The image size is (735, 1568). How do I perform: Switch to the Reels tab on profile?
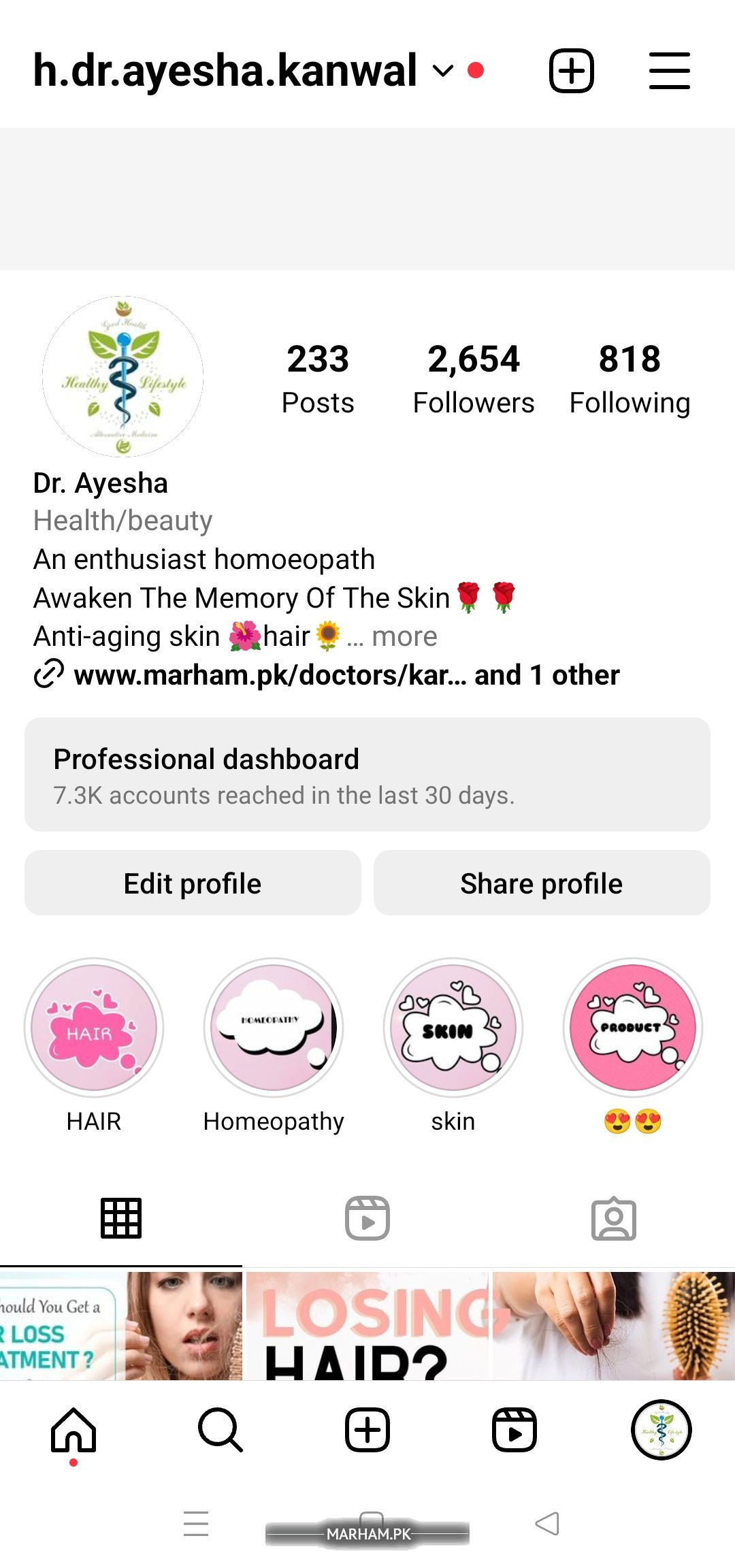367,1218
